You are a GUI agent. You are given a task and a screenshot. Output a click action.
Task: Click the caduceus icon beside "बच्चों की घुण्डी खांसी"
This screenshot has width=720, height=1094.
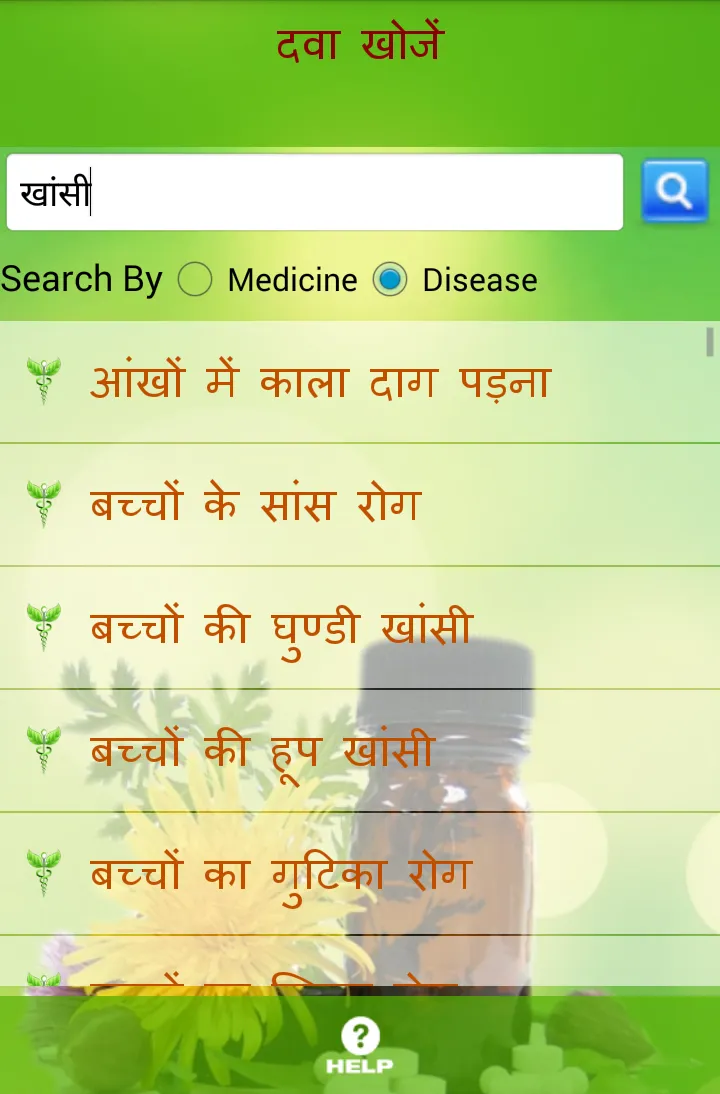coord(40,626)
